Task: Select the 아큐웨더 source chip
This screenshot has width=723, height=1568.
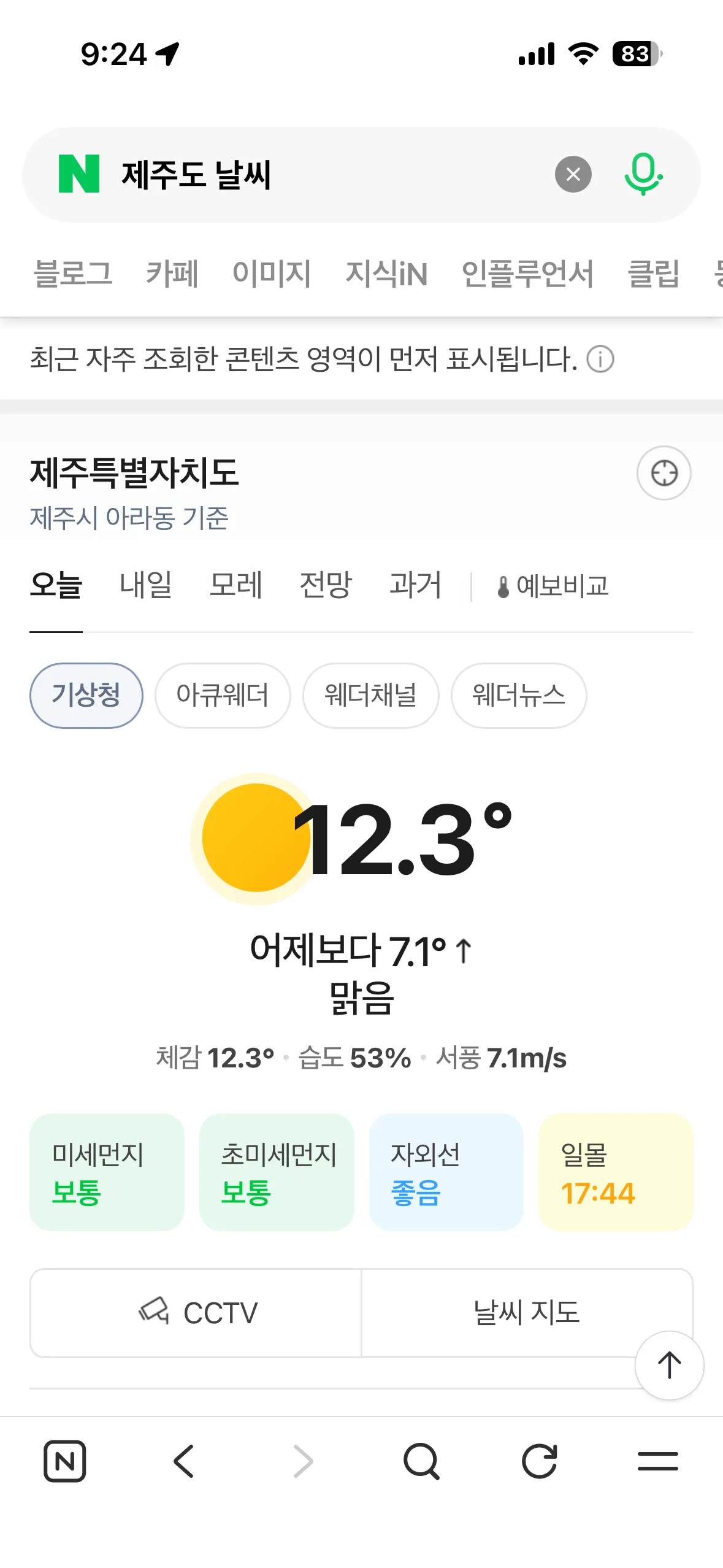Action: click(x=222, y=696)
